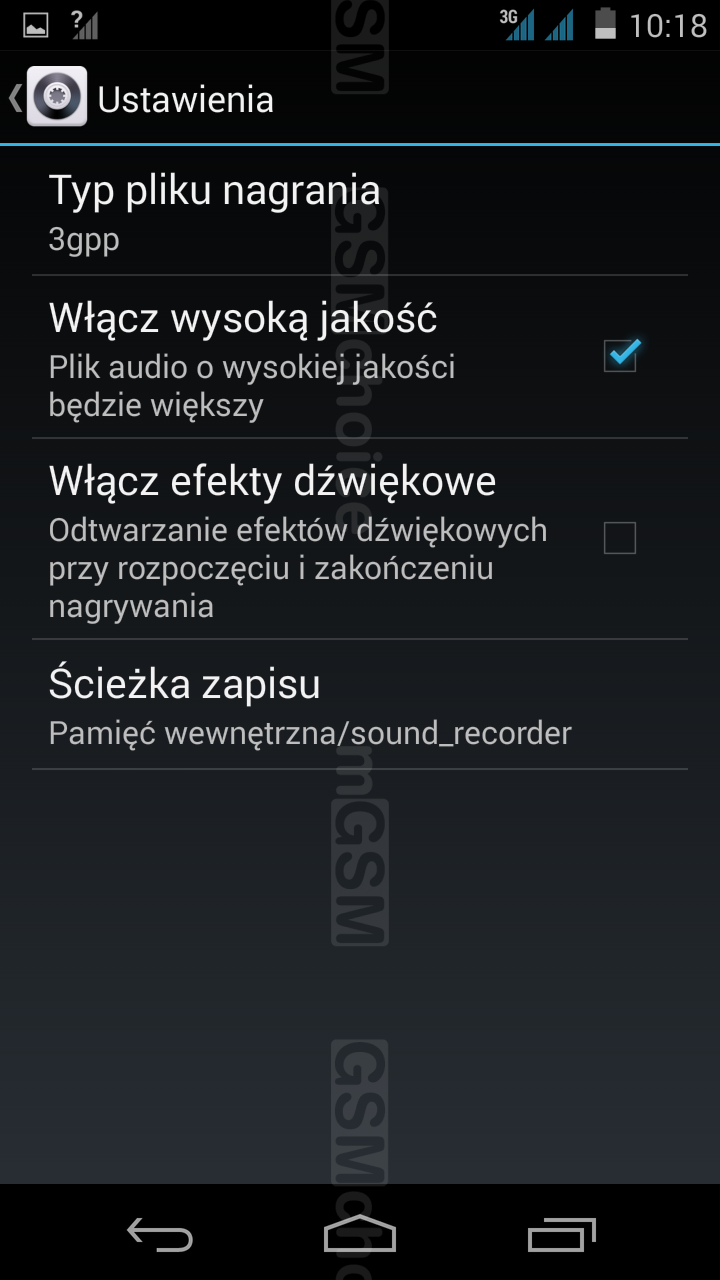Open the Ścieżka zapisu setting
The image size is (720, 1280).
click(360, 706)
